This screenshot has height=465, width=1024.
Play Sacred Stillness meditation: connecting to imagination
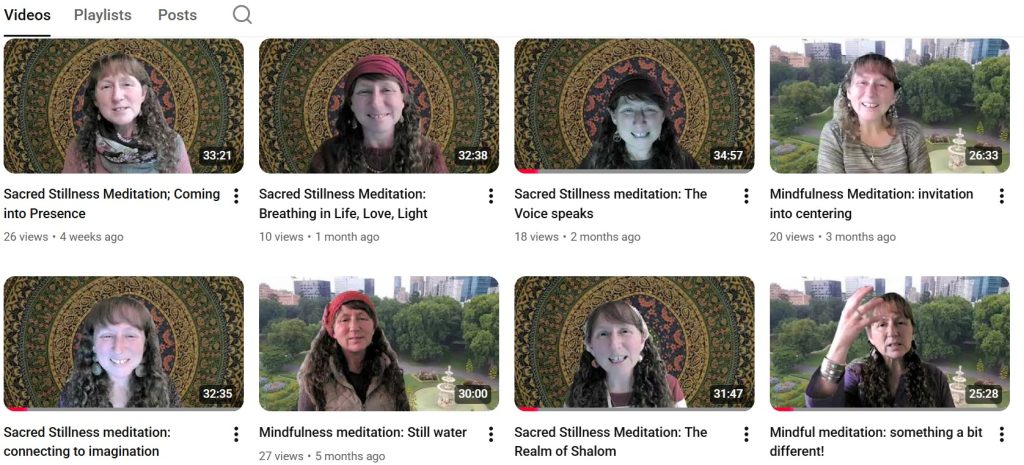pyautogui.click(x=123, y=343)
